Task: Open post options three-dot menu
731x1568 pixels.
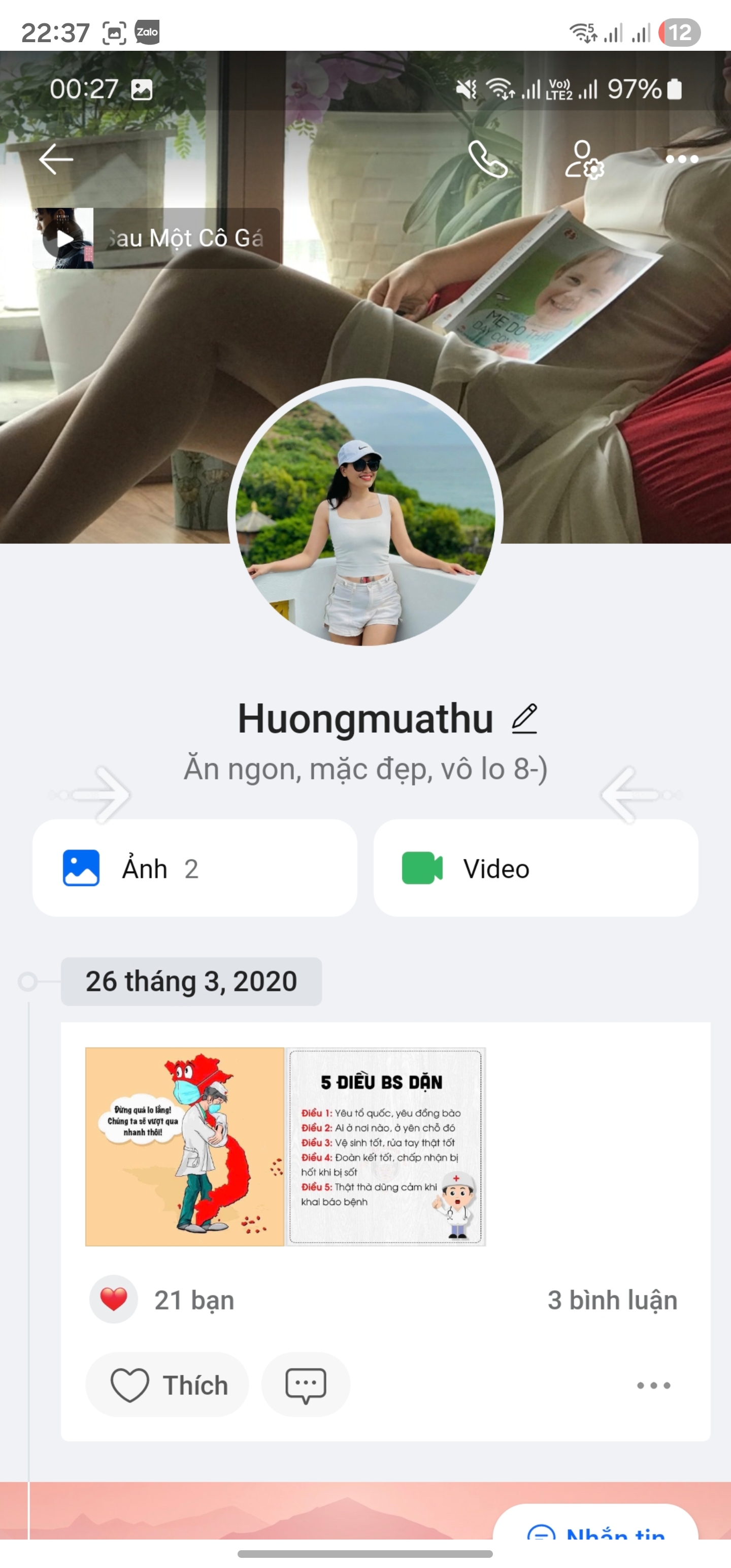Action: point(653,1385)
